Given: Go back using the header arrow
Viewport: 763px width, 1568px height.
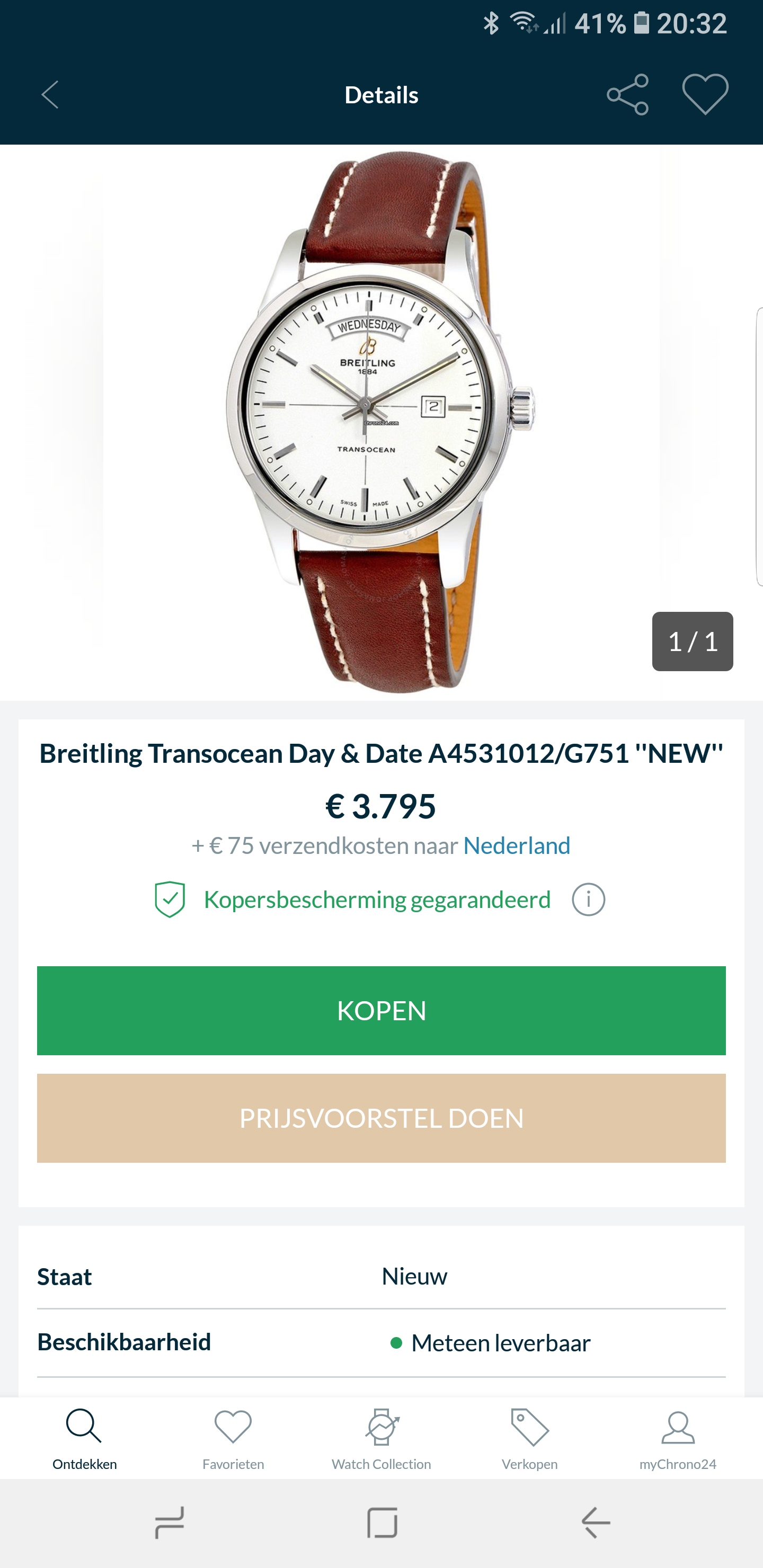Looking at the screenshot, I should pos(50,95).
